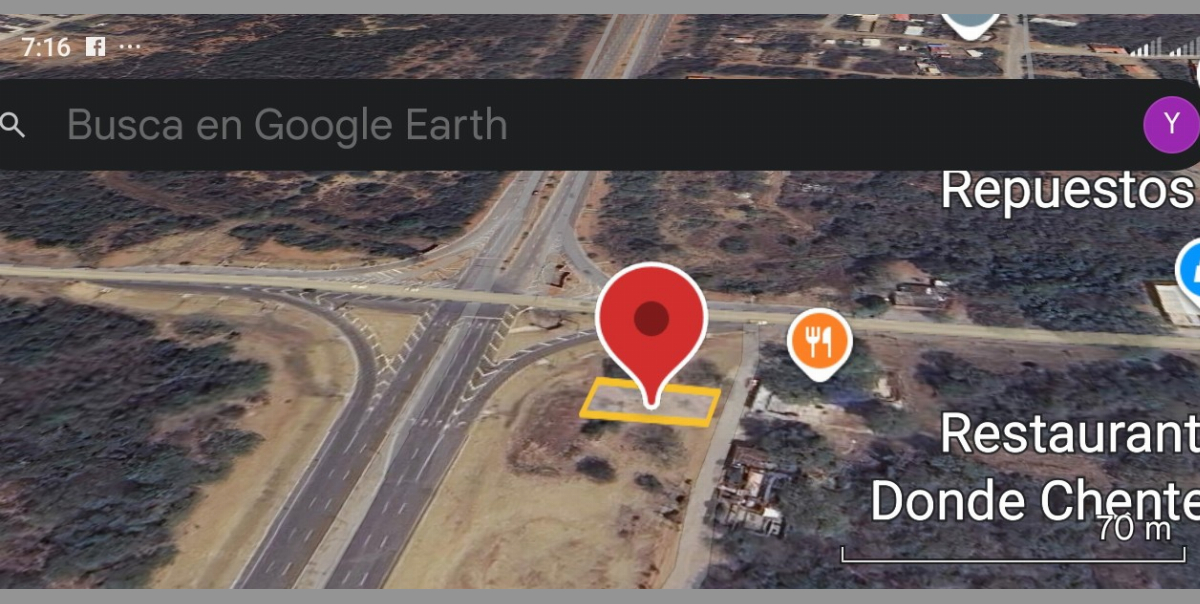The image size is (1200, 604).
Task: Select the red location pin on the map
Action: point(651,320)
